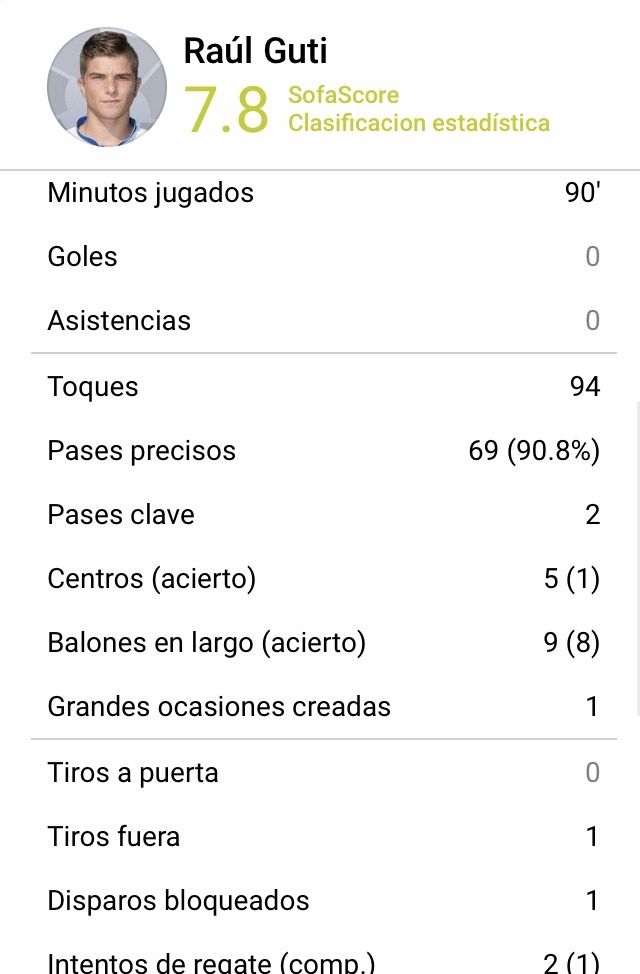This screenshot has width=640, height=974.
Task: Open Raúl Guti's player profile photo
Action: (x=107, y=88)
